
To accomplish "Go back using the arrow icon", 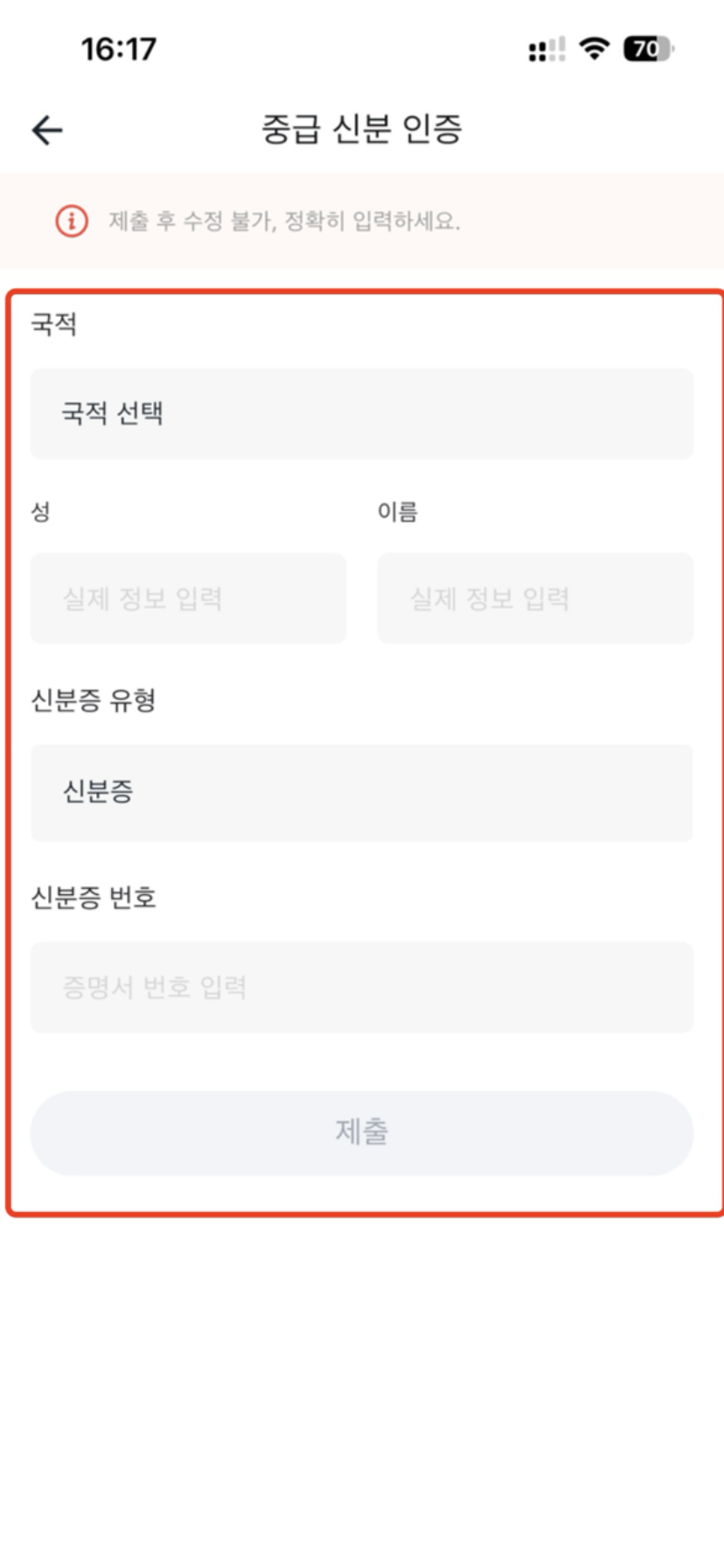I will tap(47, 130).
